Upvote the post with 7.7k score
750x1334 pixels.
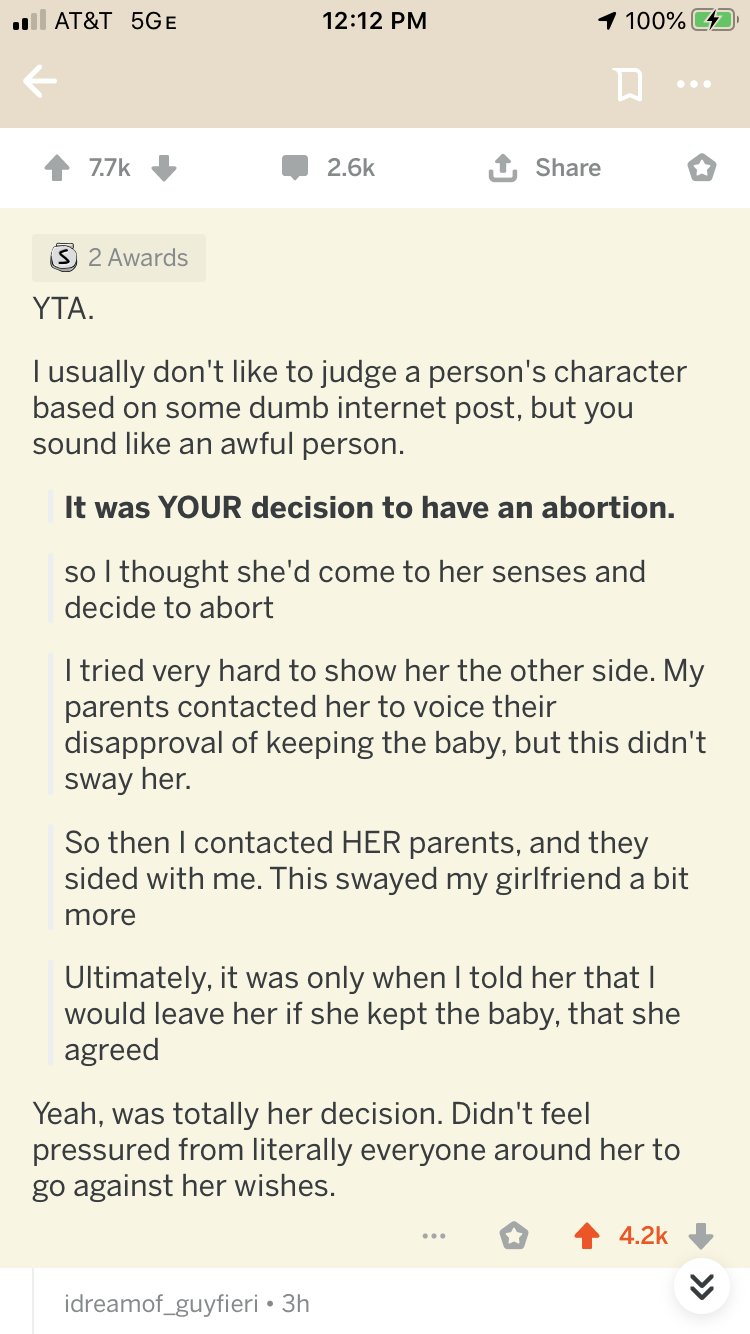[x=56, y=168]
